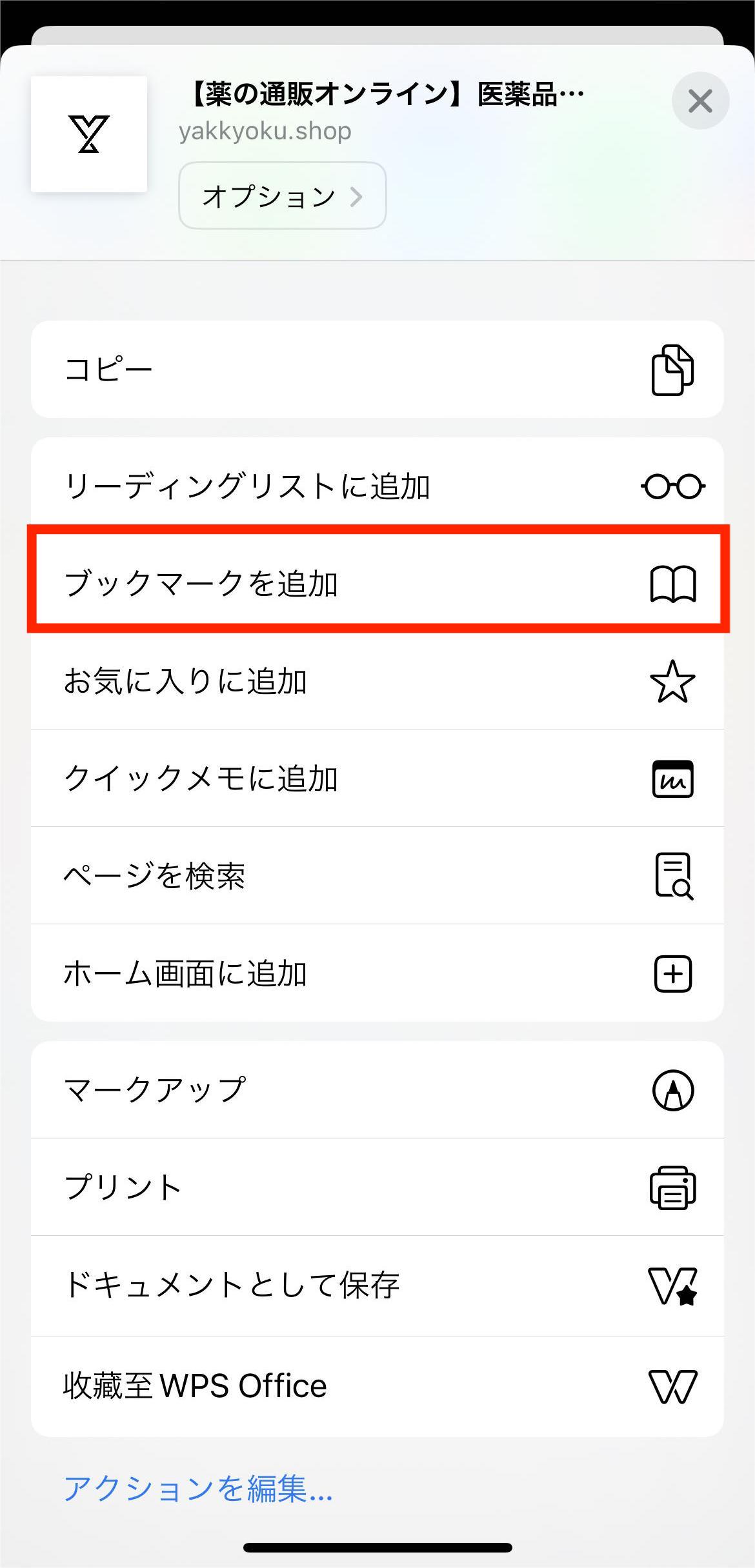
Task: Select お気に入りに追加
Action: tap(377, 680)
